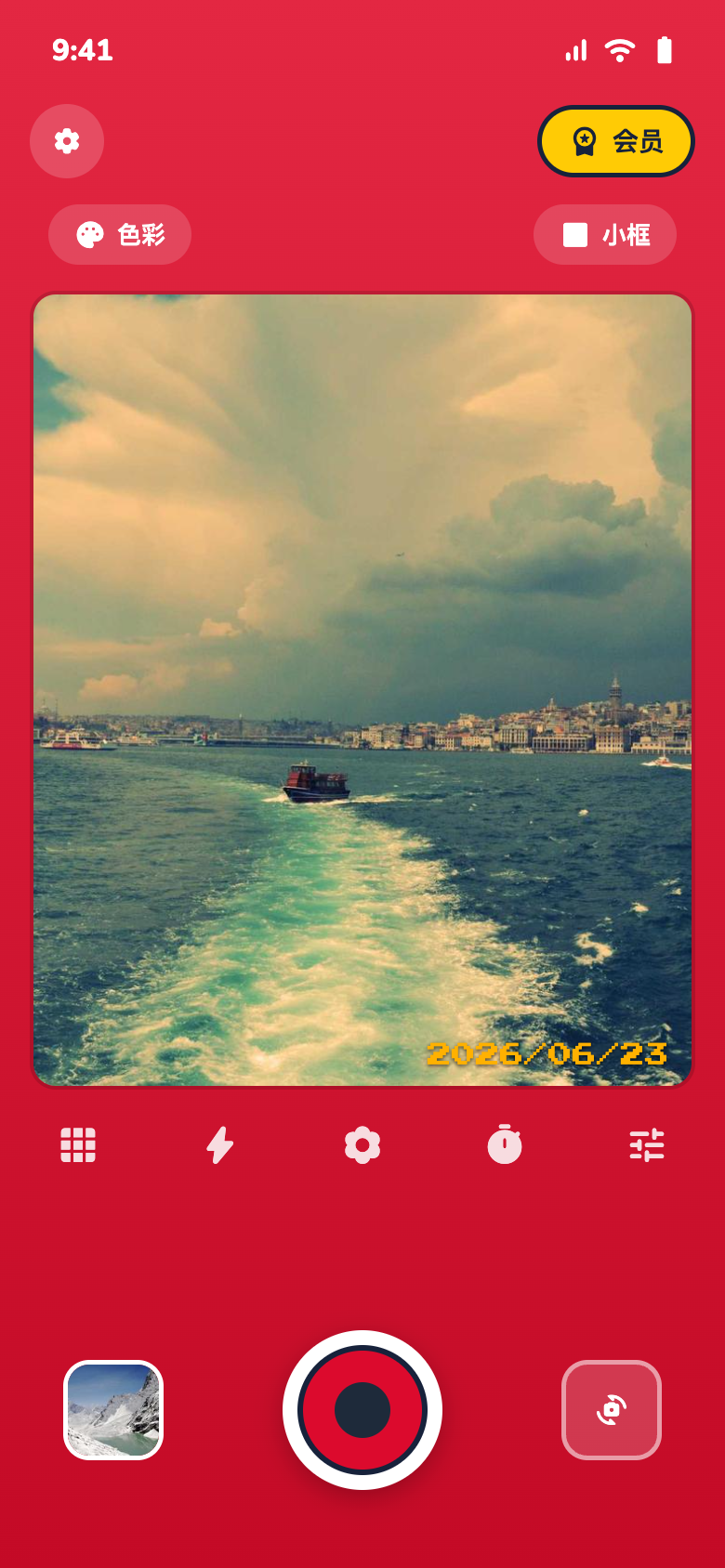Flip the camera with switch button
725x1568 pixels.
(x=612, y=1410)
